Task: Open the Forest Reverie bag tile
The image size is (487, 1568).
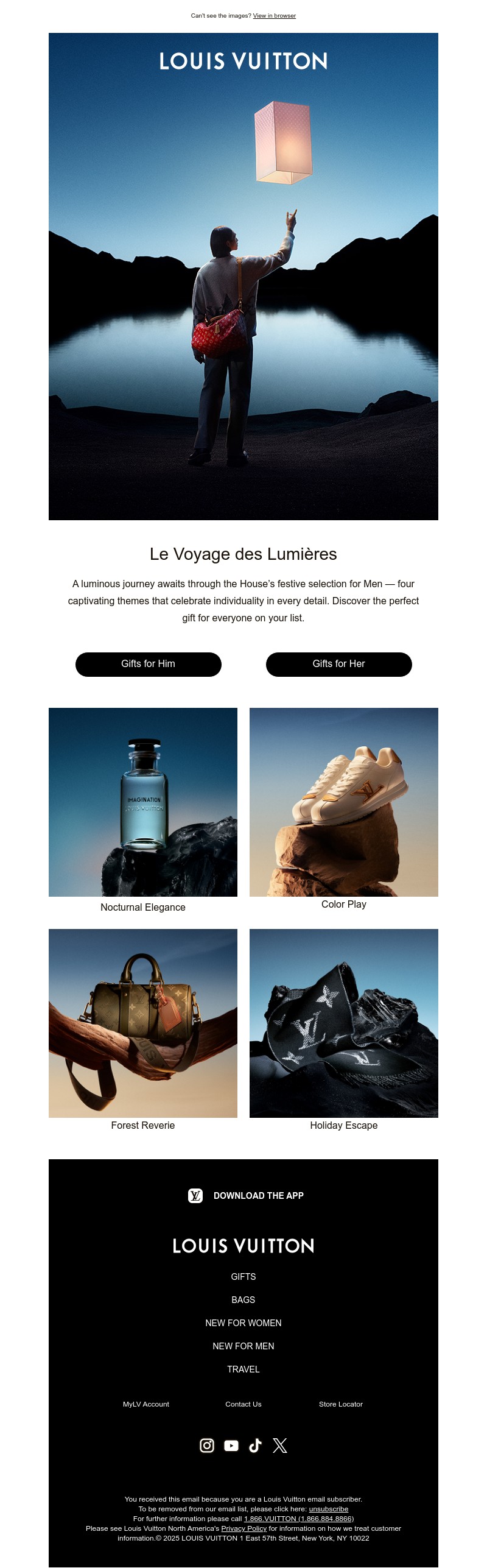Action: coord(143,1023)
